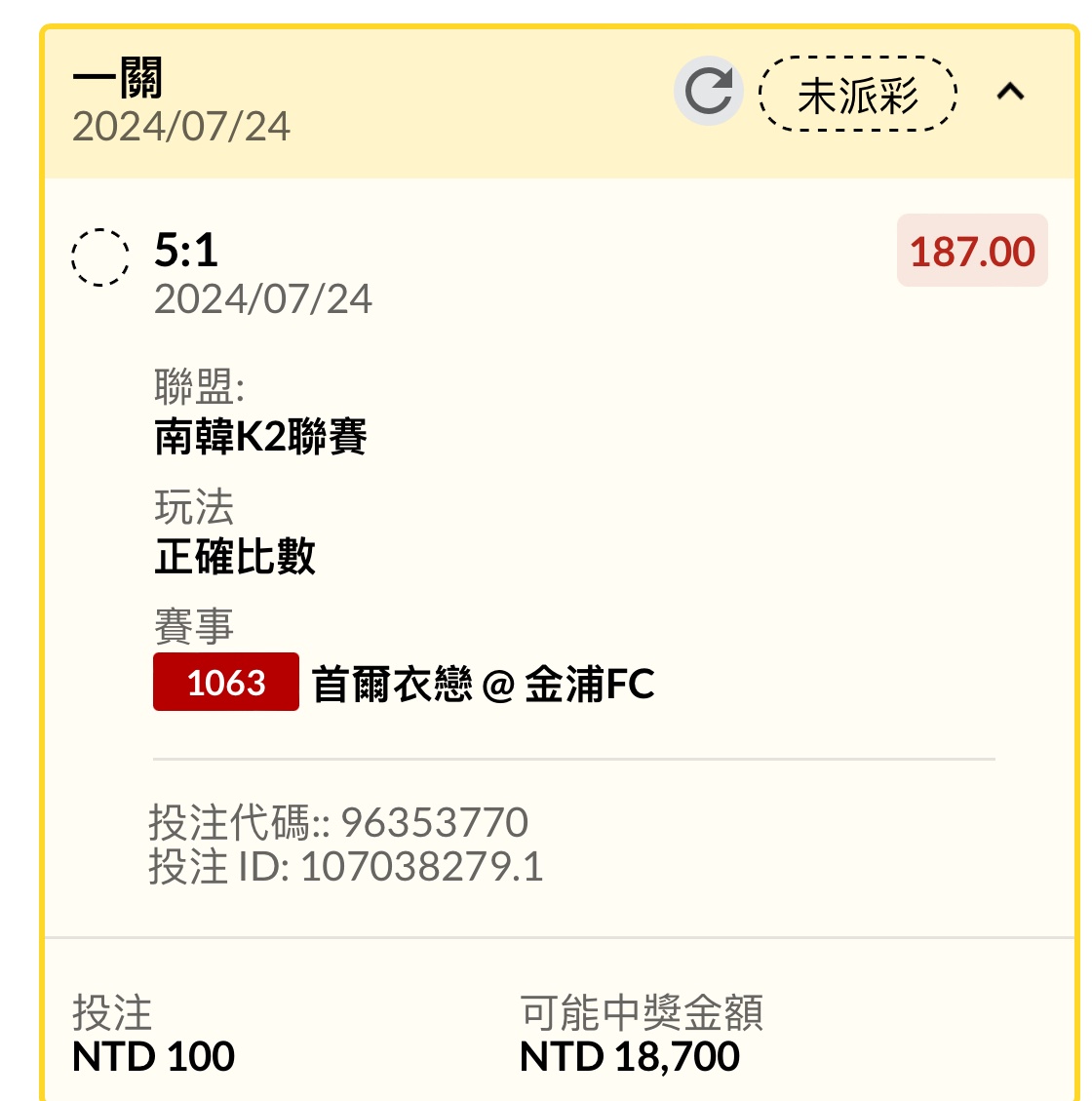The image size is (1092, 1101).
Task: Refresh the bet status
Action: pyautogui.click(x=708, y=92)
